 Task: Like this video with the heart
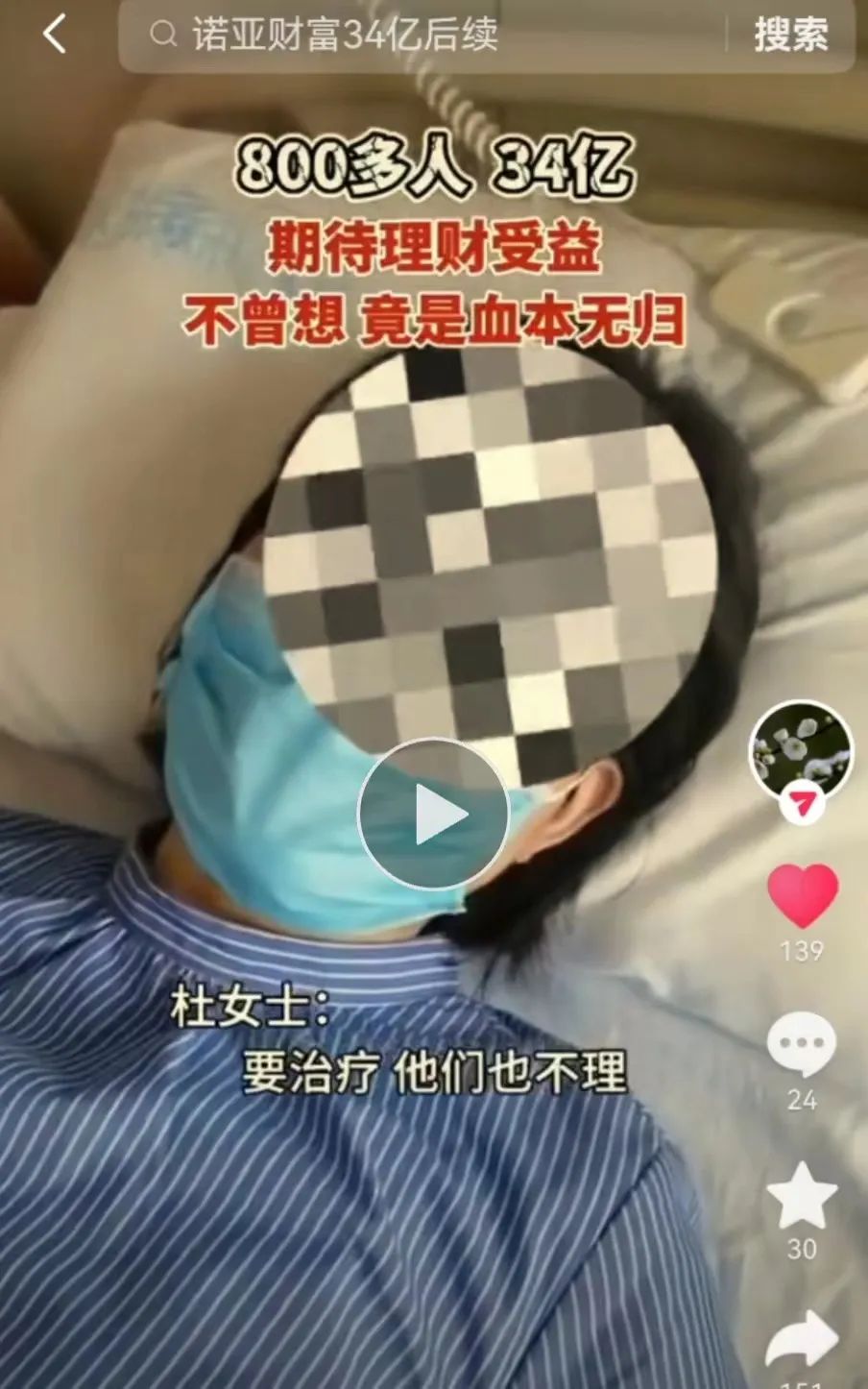coord(803,894)
